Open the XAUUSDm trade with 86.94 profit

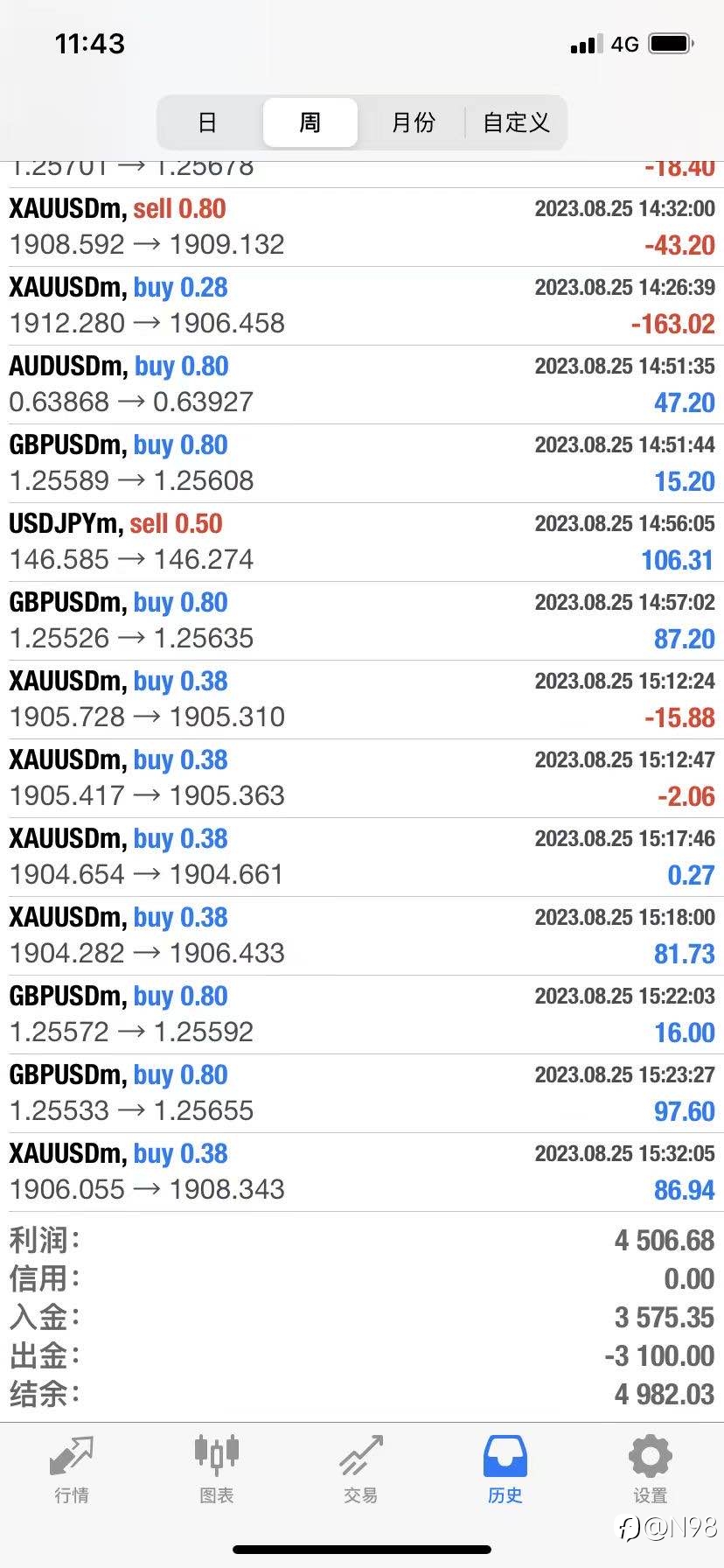(362, 1172)
